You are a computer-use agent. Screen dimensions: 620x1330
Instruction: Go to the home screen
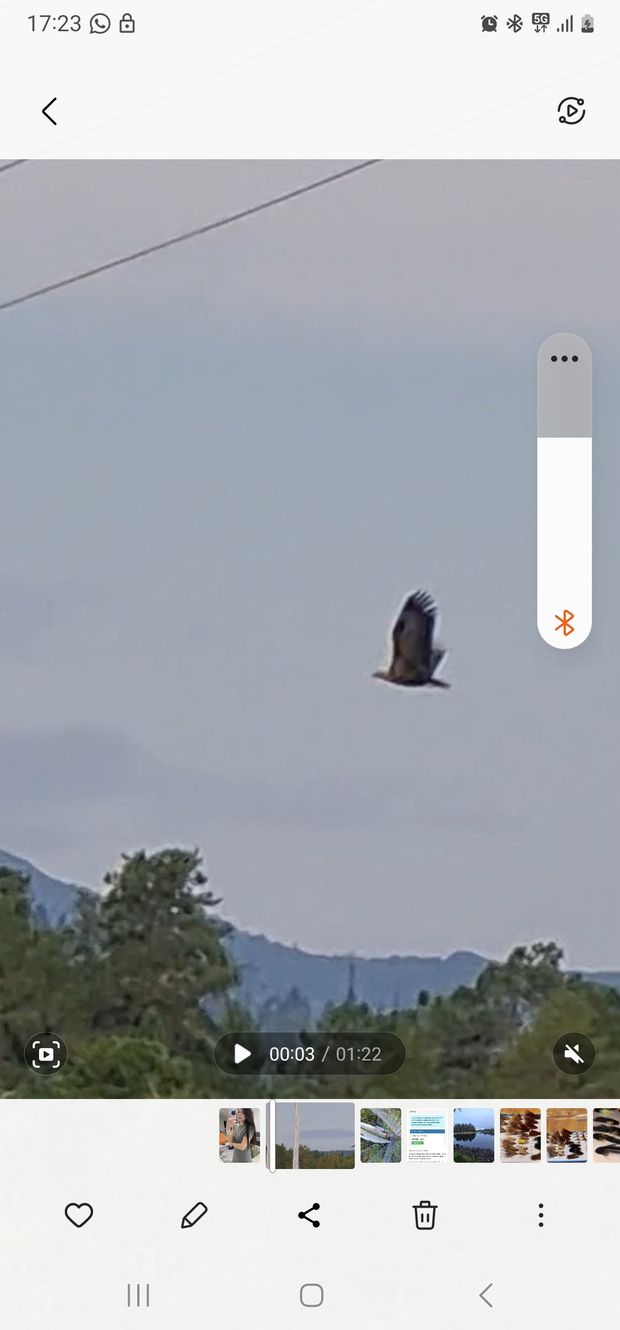pyautogui.click(x=311, y=1295)
